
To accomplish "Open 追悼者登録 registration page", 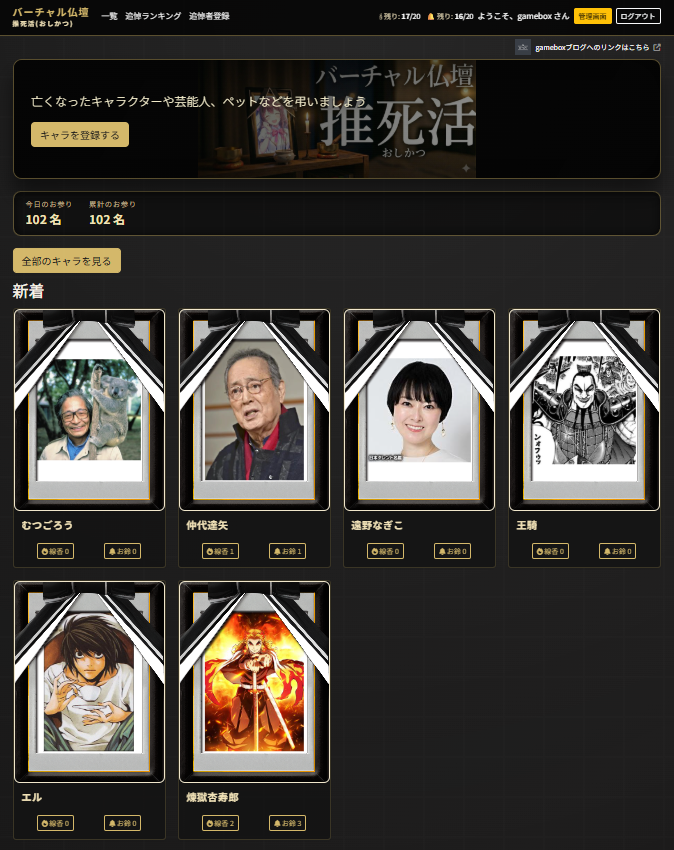I will coord(209,16).
